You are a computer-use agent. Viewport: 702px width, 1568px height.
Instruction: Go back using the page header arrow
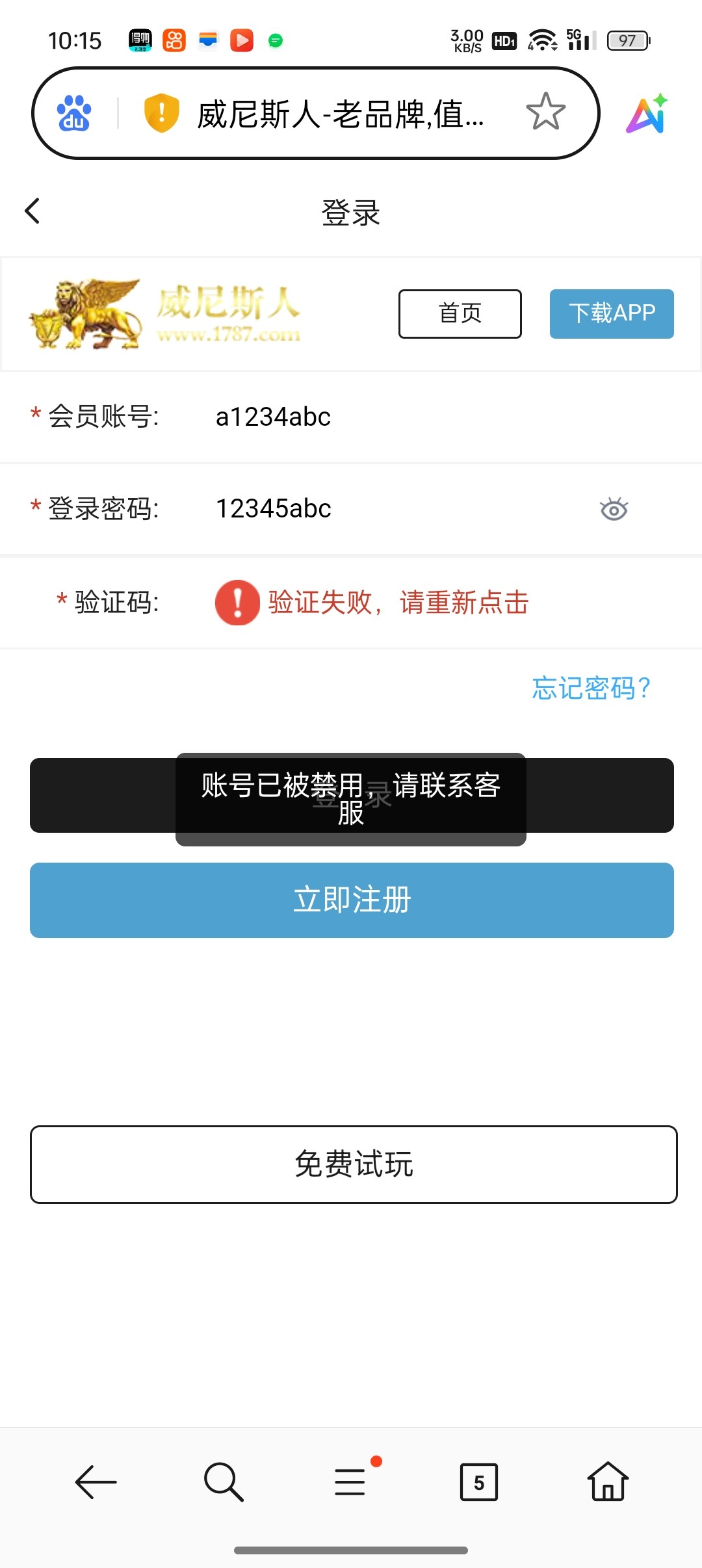(32, 211)
